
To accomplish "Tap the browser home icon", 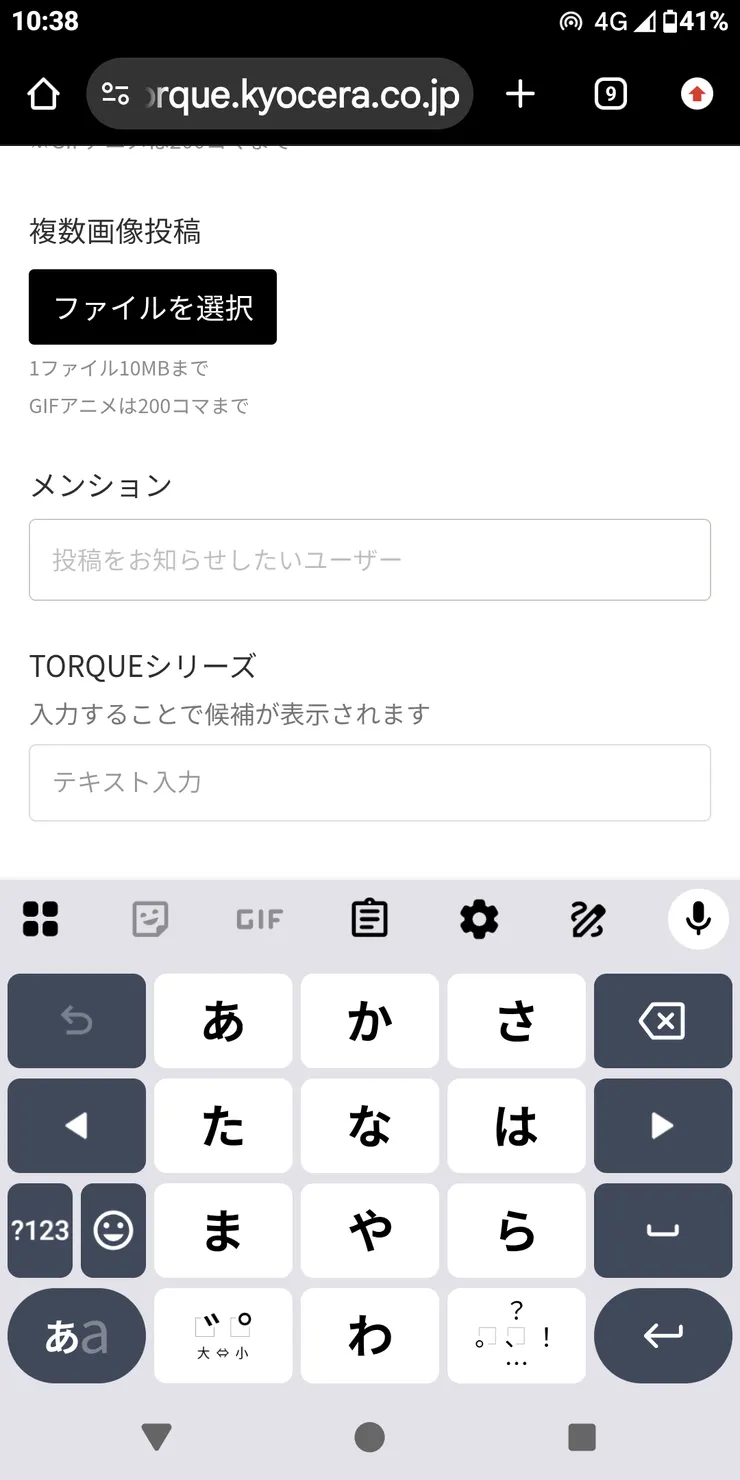I will [42, 94].
